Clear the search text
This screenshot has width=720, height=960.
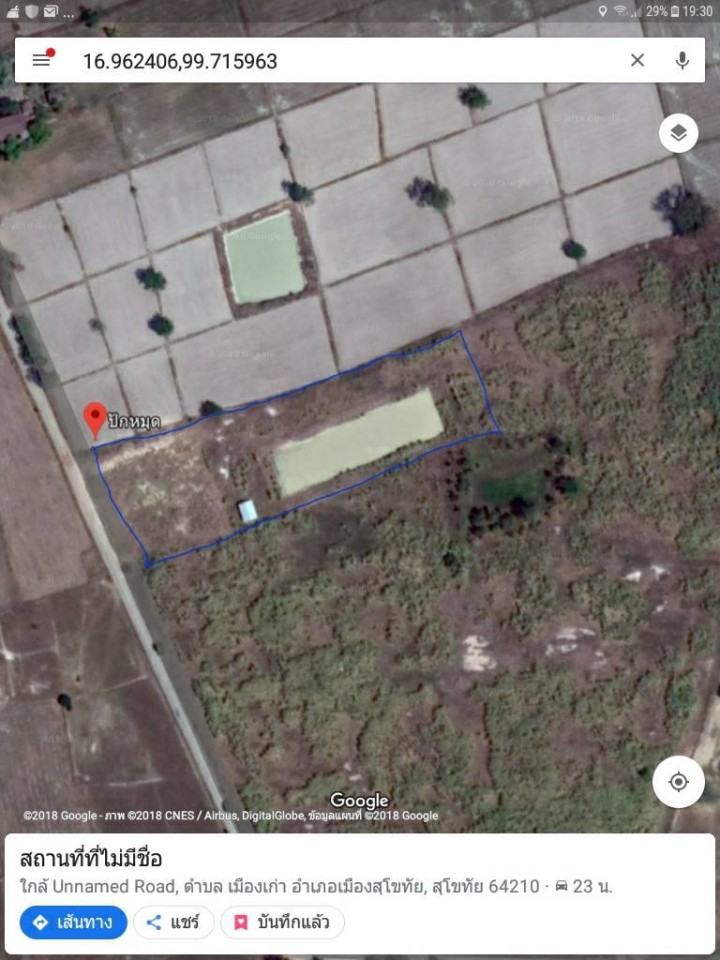coord(637,60)
